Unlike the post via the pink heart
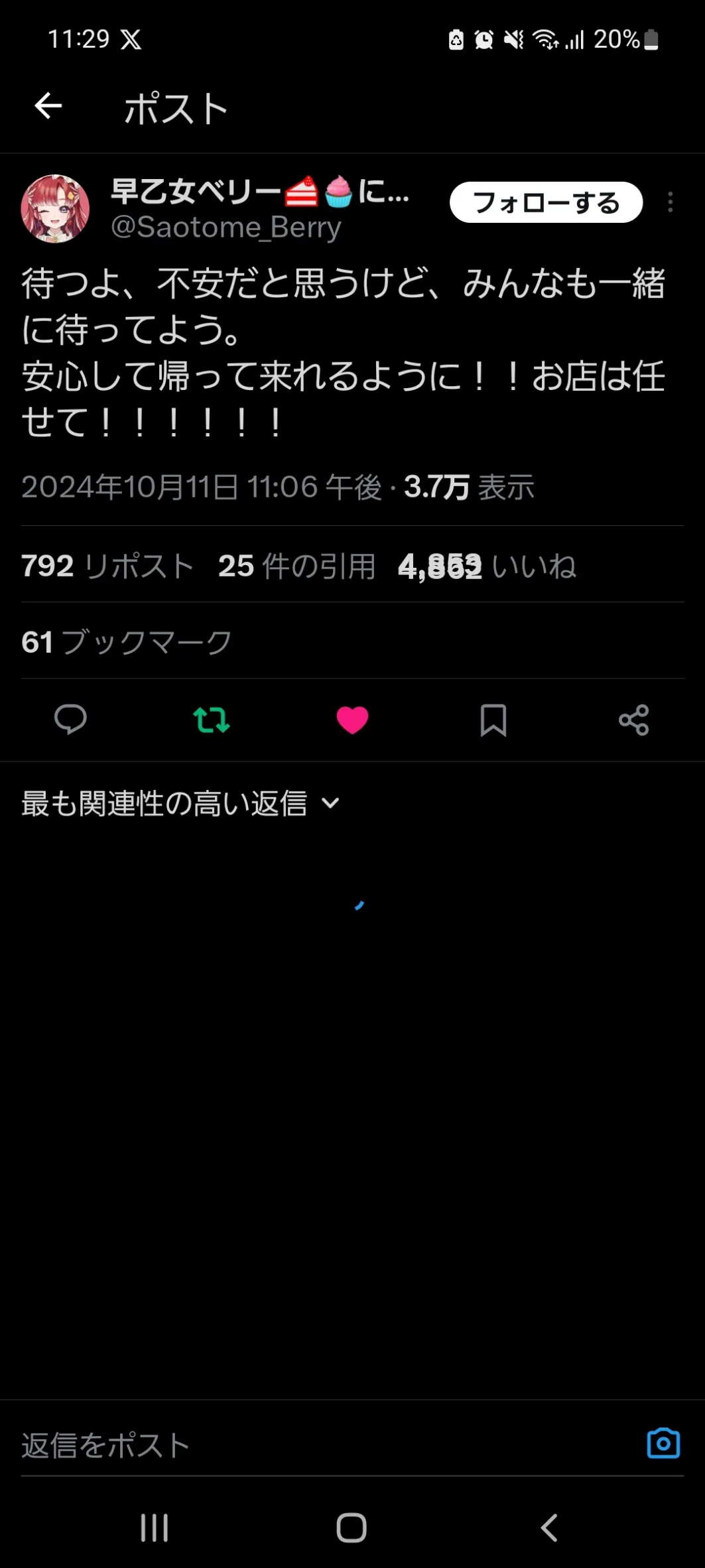705x1568 pixels. click(352, 720)
